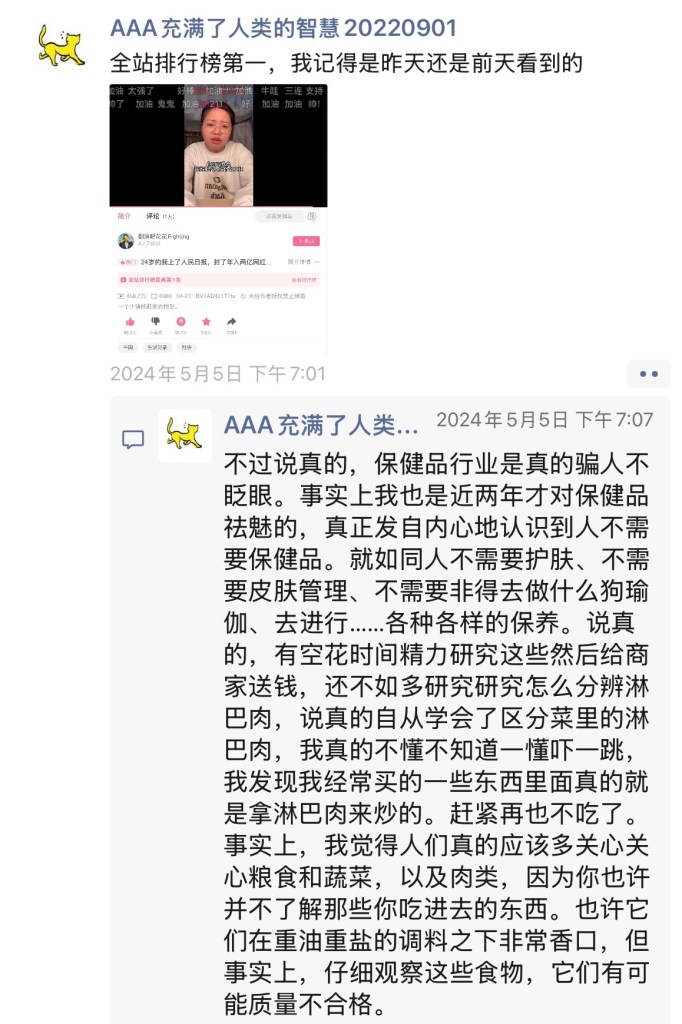Tap the comment bubble icon beside the reply

pyautogui.click(x=133, y=439)
